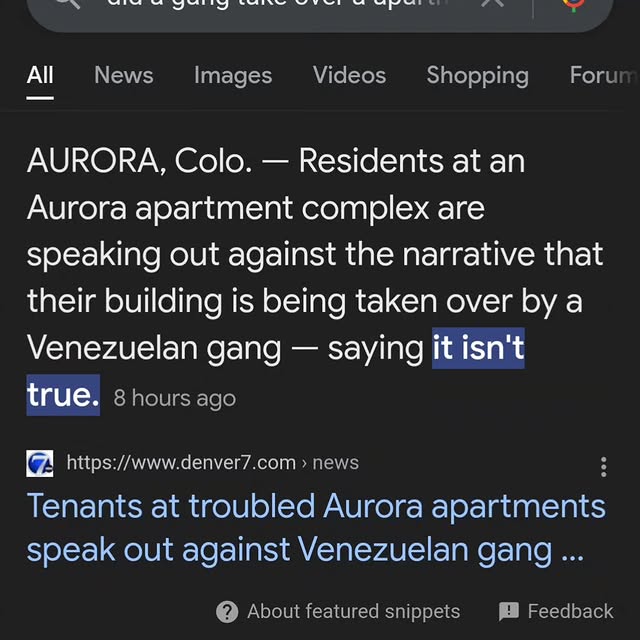Clear the search query with the X
The image size is (640, 640).
click(x=492, y=4)
